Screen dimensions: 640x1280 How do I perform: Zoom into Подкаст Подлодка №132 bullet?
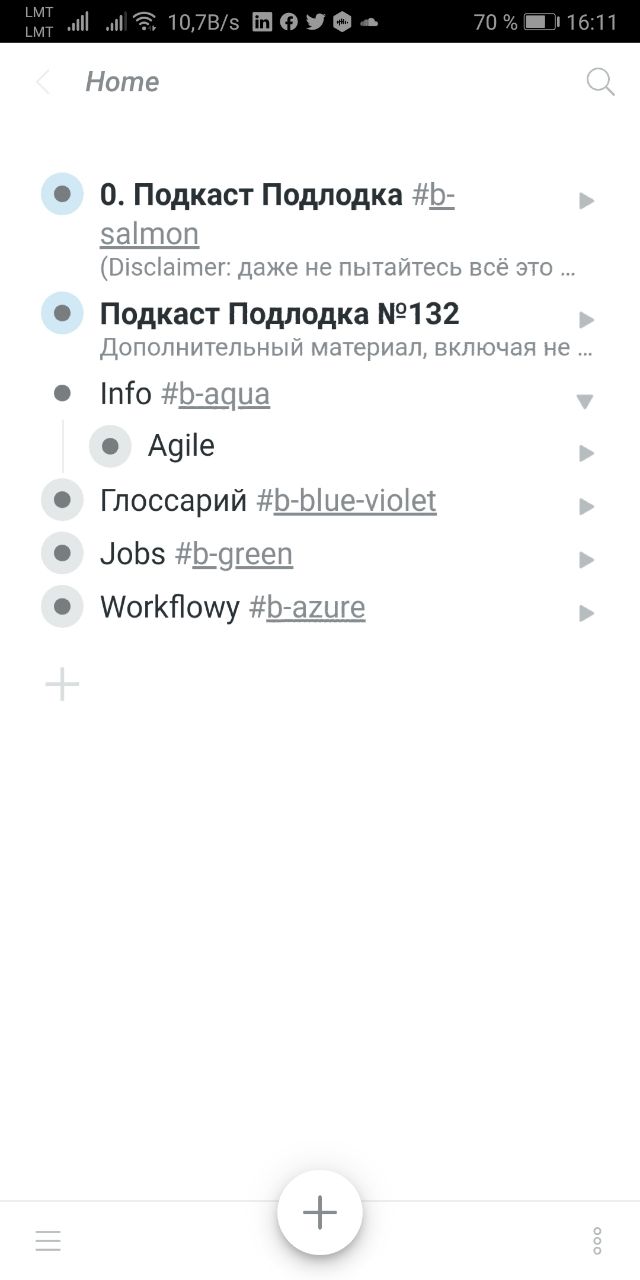(x=62, y=313)
